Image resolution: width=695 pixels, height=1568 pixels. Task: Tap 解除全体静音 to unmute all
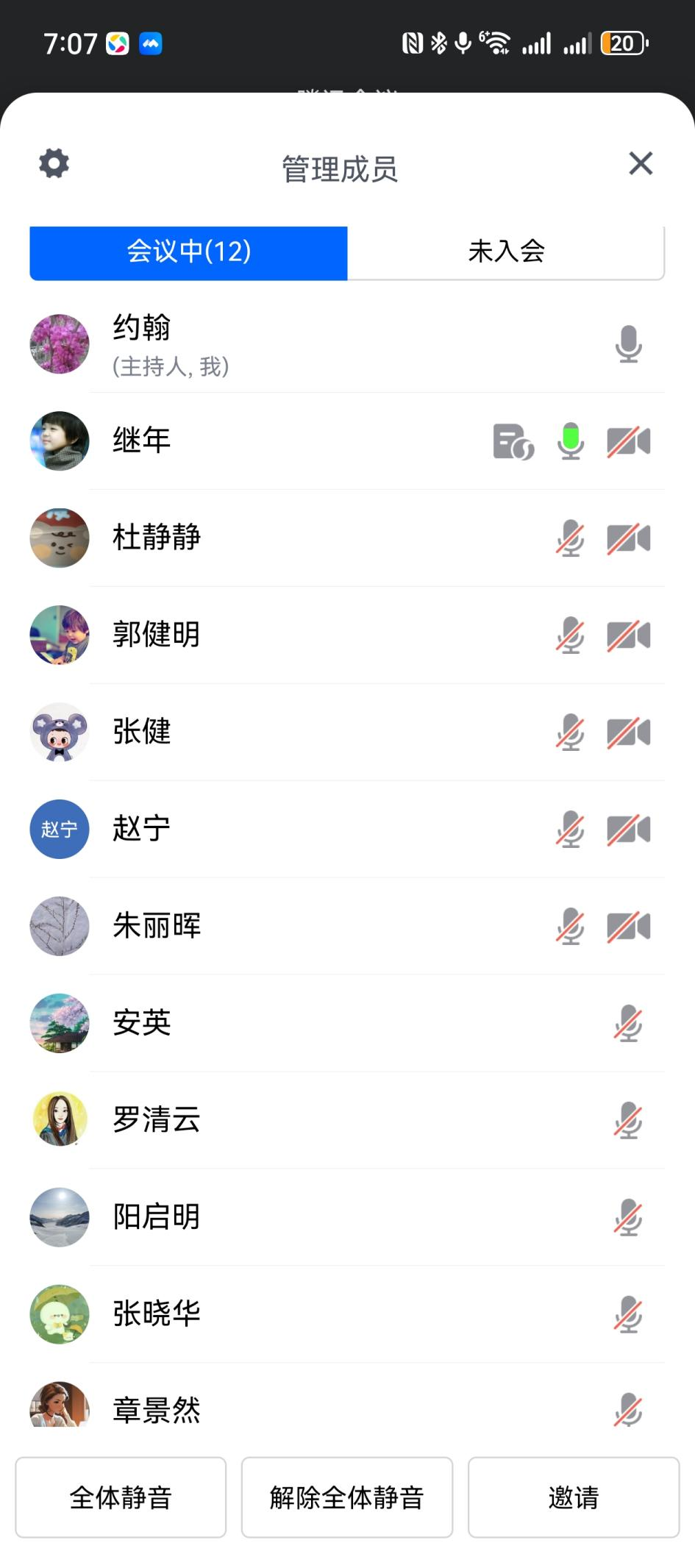pyautogui.click(x=347, y=1497)
